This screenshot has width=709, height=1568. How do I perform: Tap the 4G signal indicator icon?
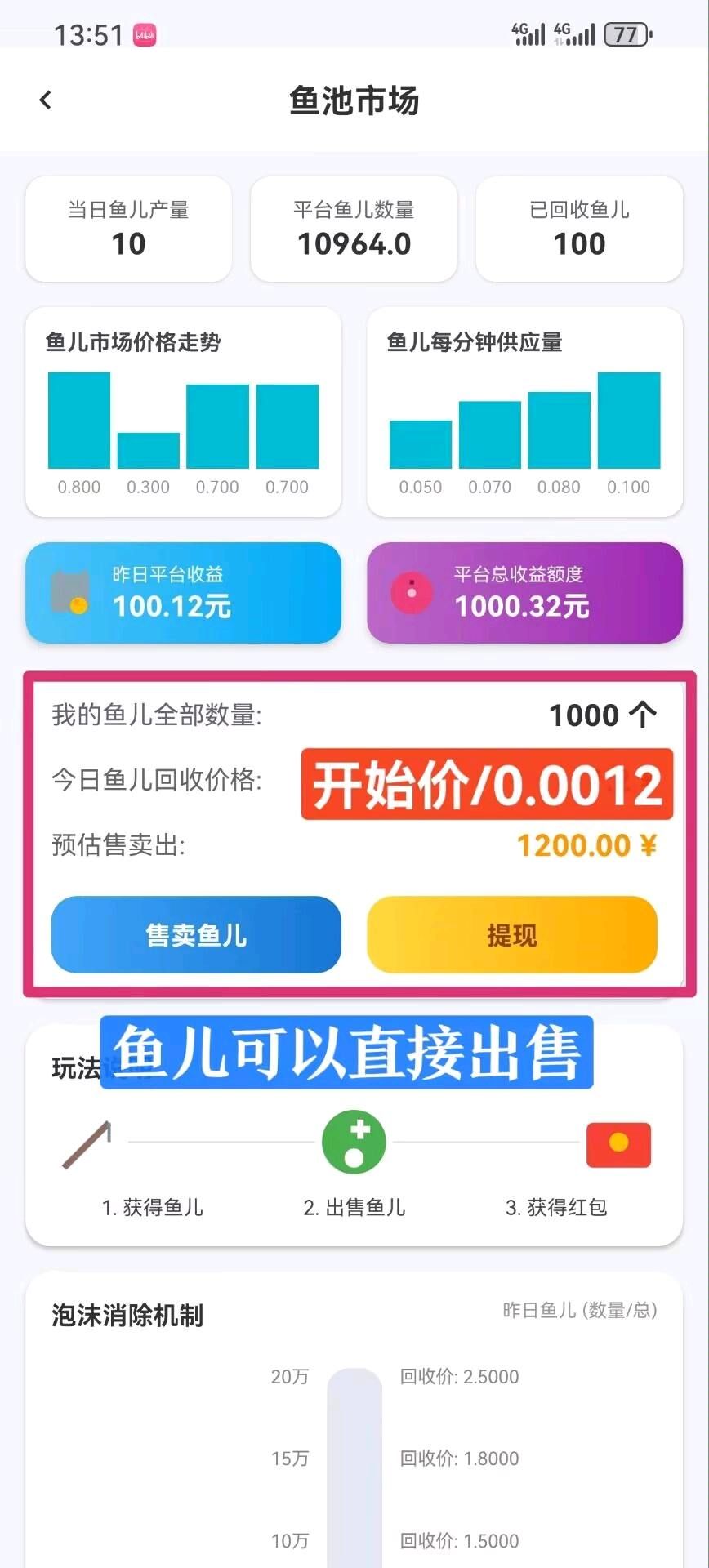pos(528,33)
